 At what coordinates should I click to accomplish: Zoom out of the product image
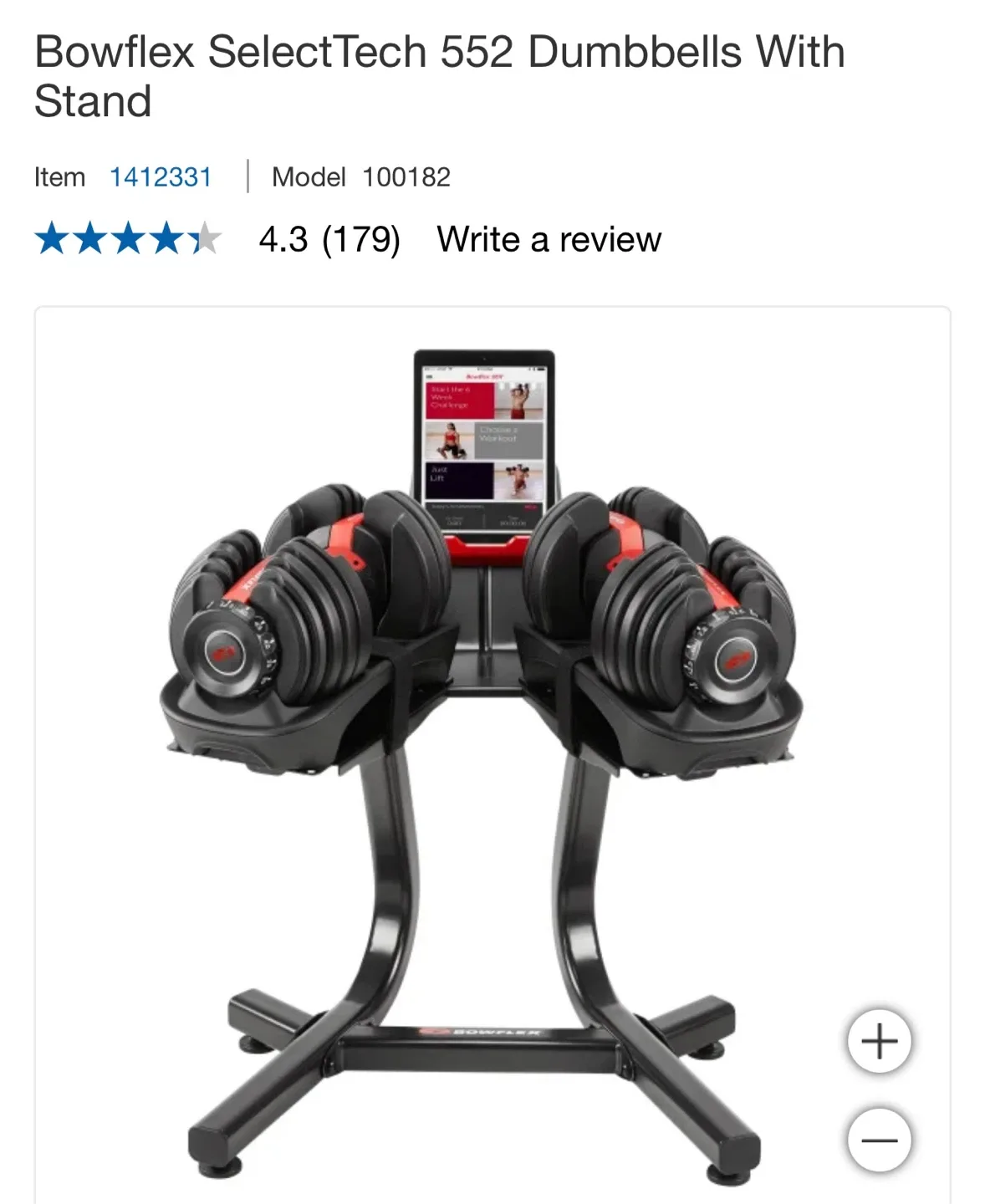(x=879, y=1140)
